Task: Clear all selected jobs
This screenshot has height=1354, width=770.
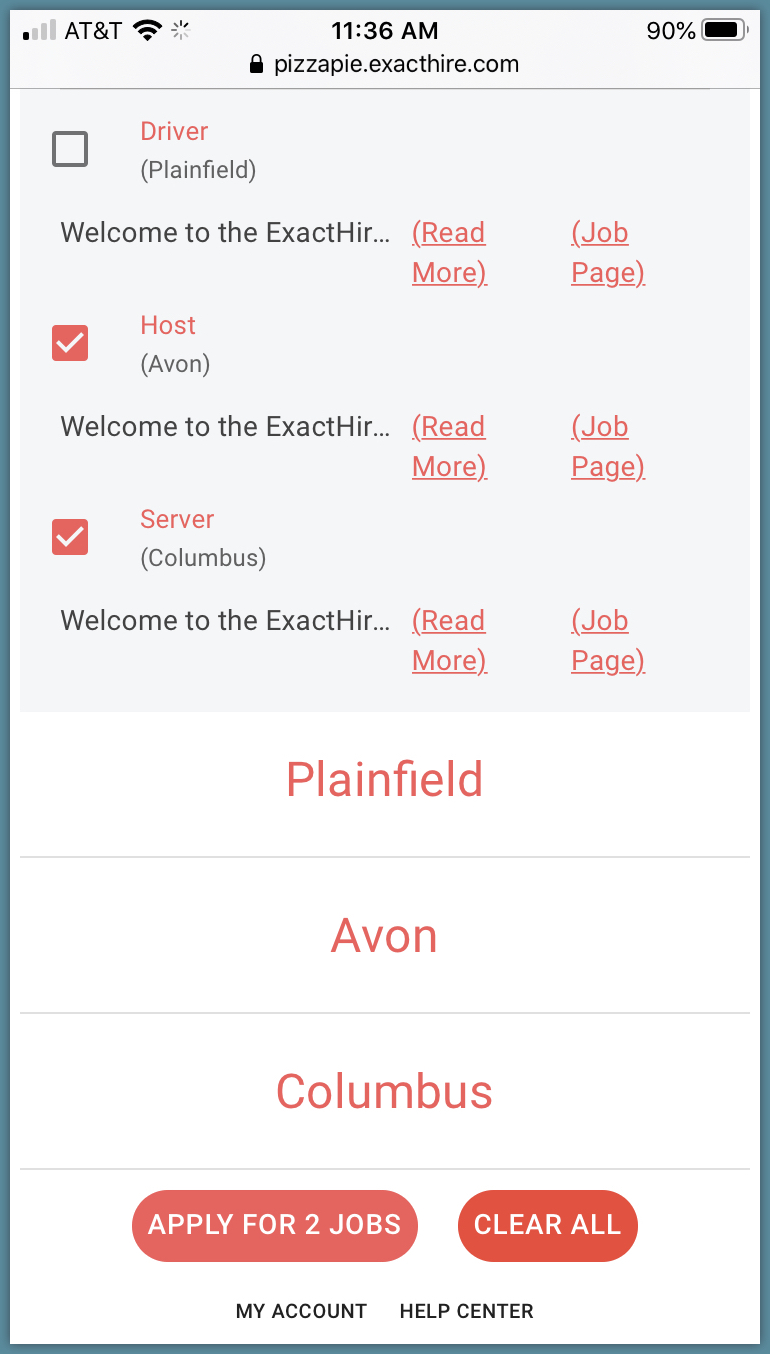Action: 547,1225
